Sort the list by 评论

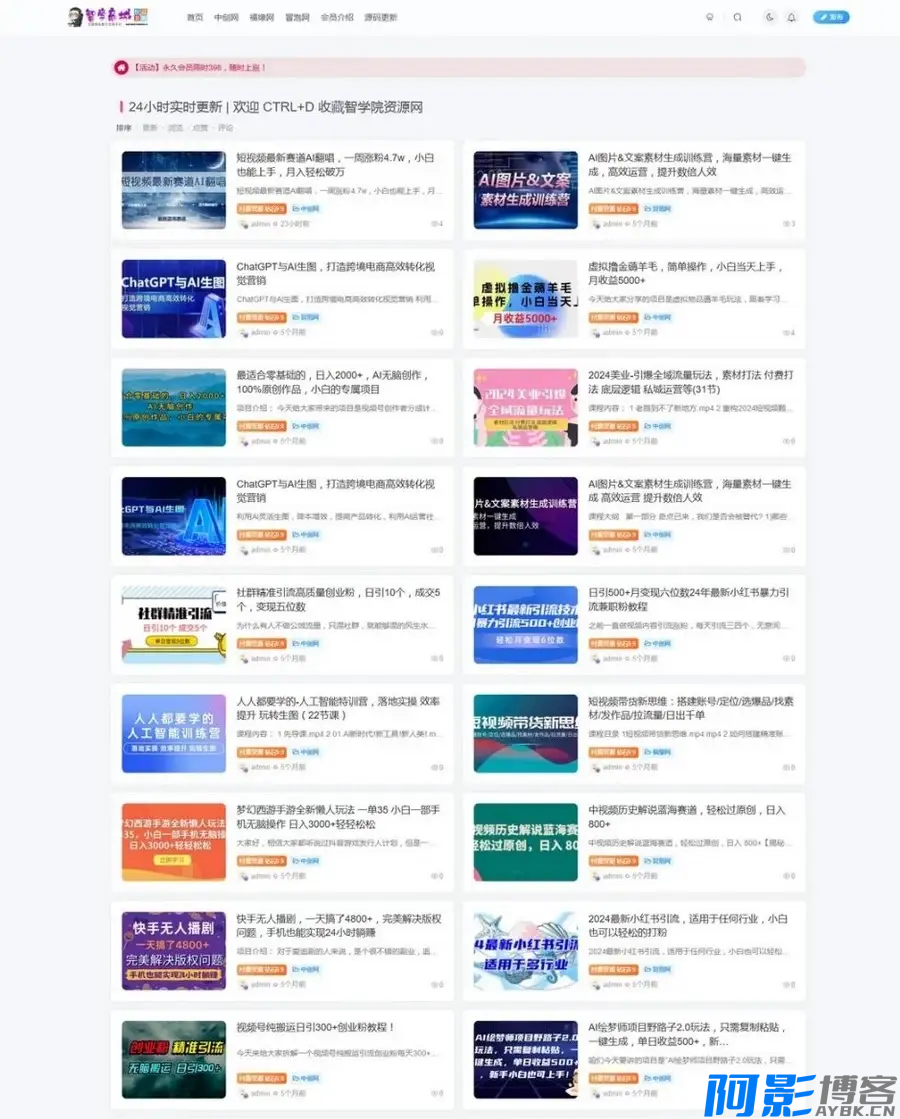(x=226, y=128)
